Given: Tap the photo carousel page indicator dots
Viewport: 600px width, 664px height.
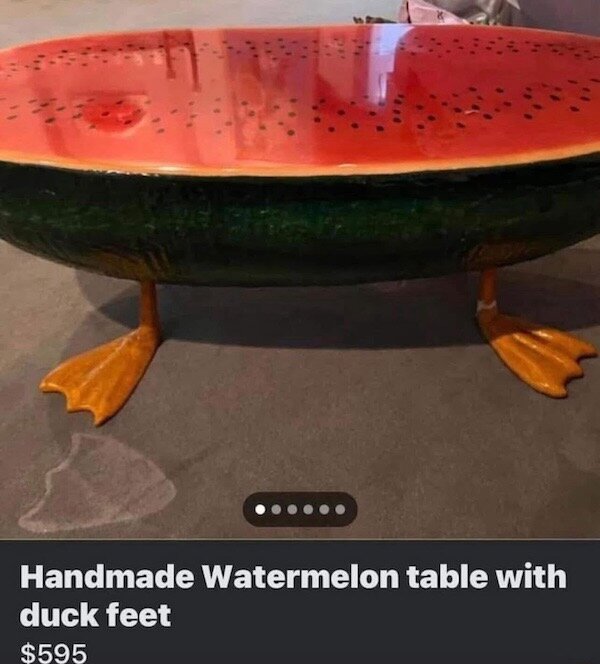Looking at the screenshot, I should (300, 510).
